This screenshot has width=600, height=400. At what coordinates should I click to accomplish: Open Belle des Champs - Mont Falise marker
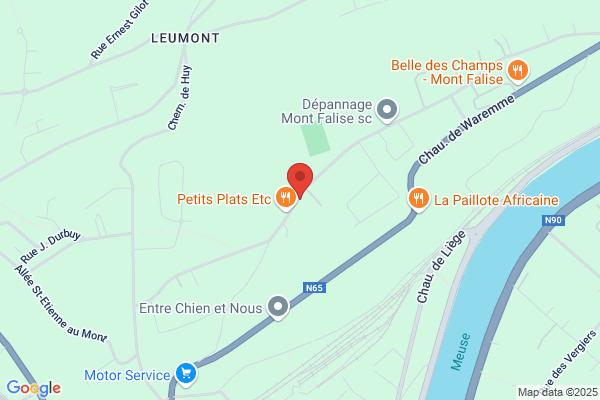point(518,71)
